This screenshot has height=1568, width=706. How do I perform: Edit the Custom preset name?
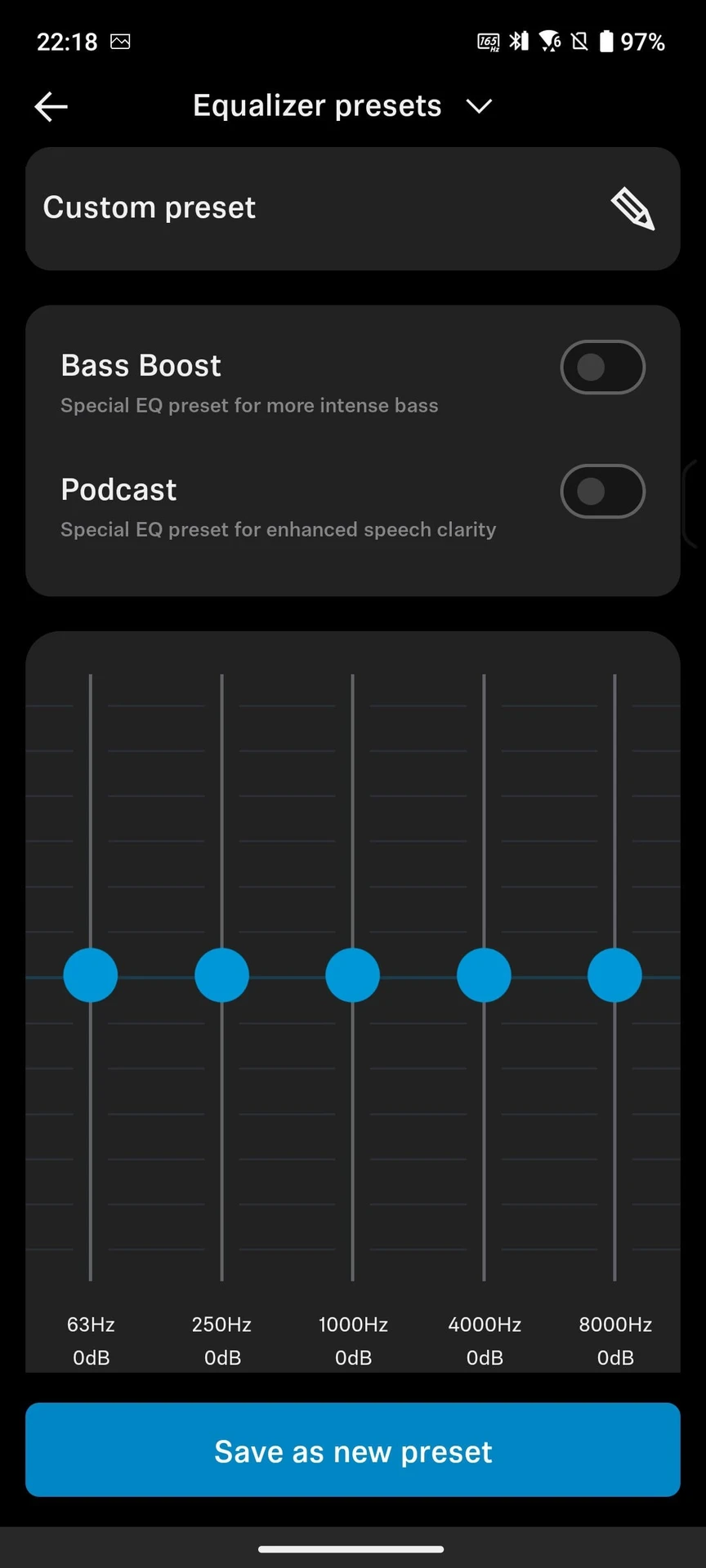point(632,209)
